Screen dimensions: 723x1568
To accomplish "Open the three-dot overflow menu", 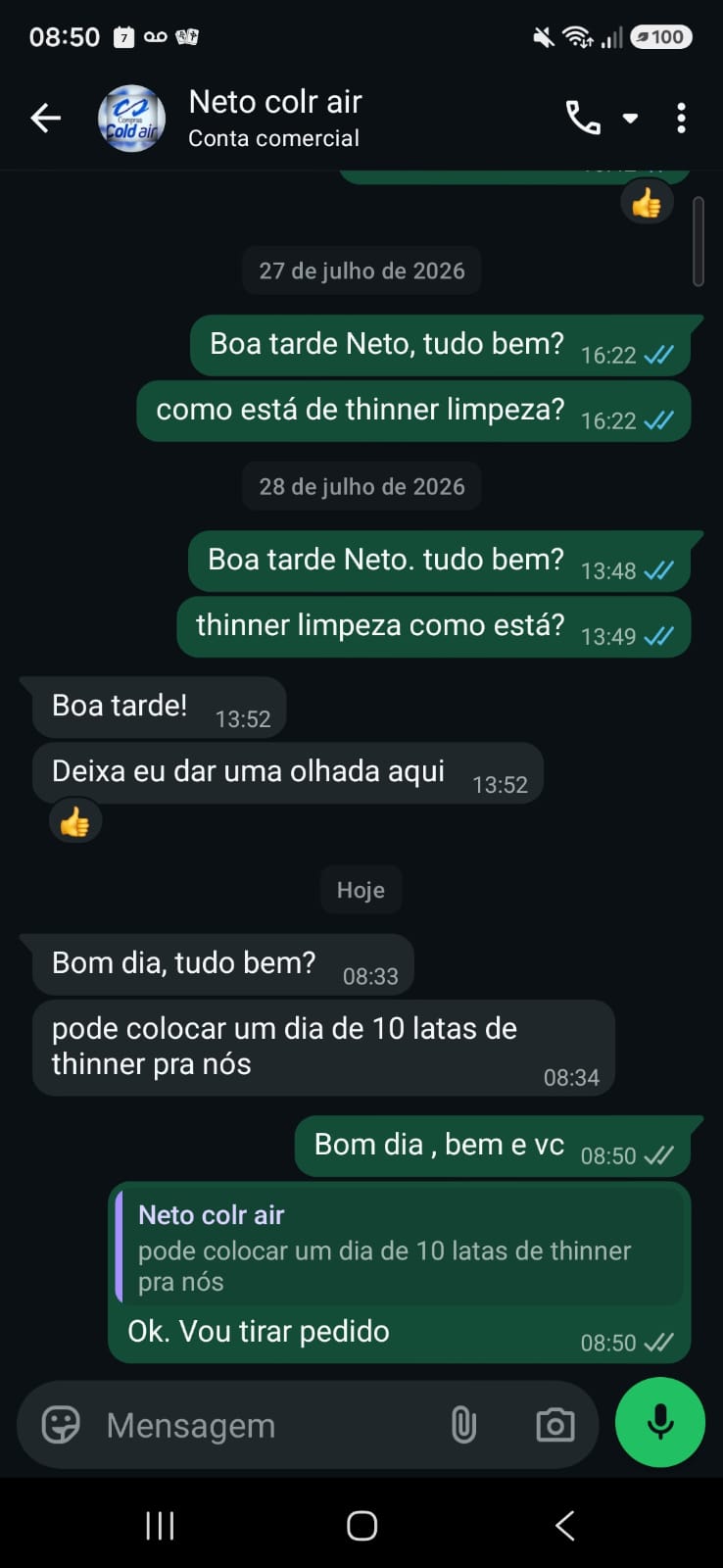I will pyautogui.click(x=682, y=119).
